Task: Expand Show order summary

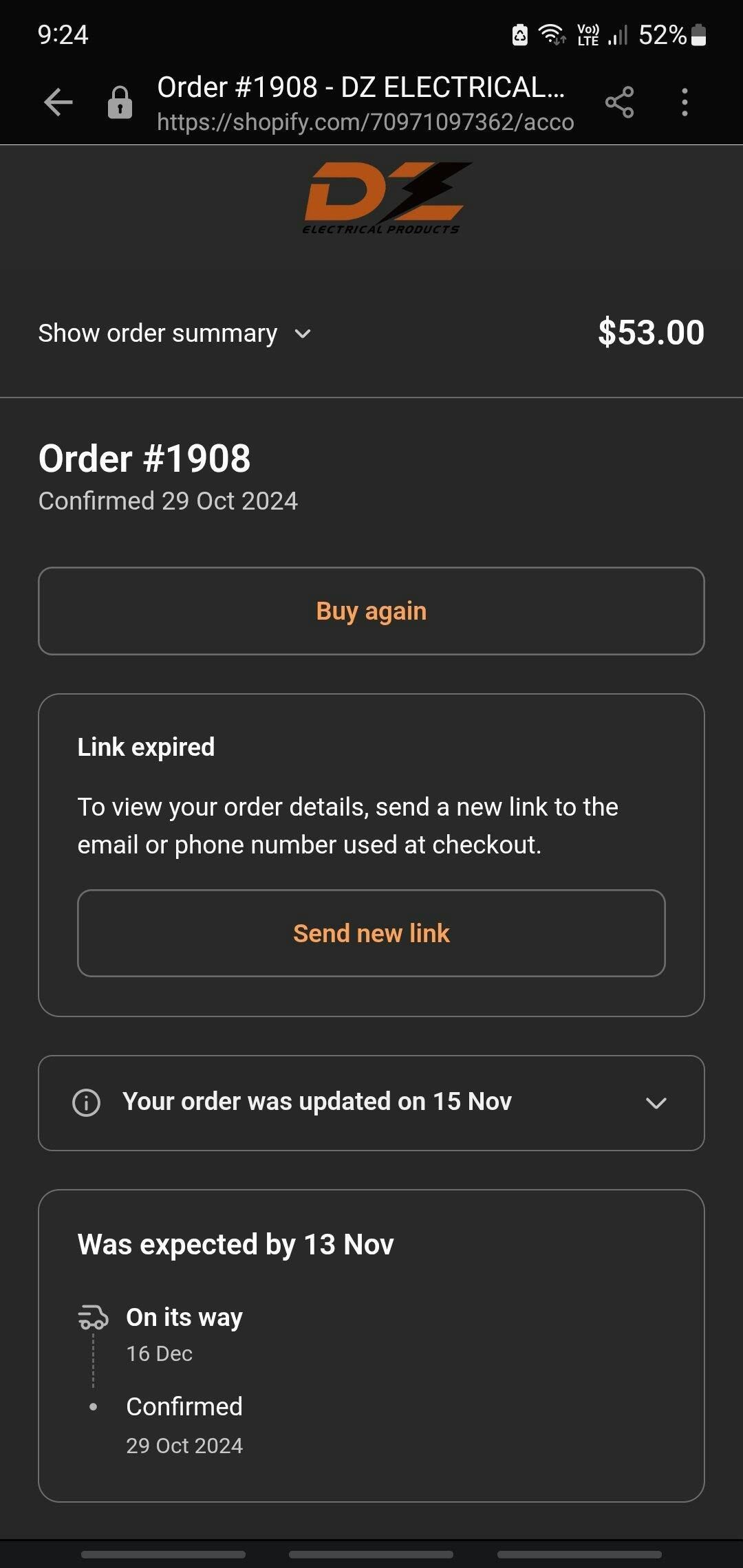Action: (x=175, y=334)
